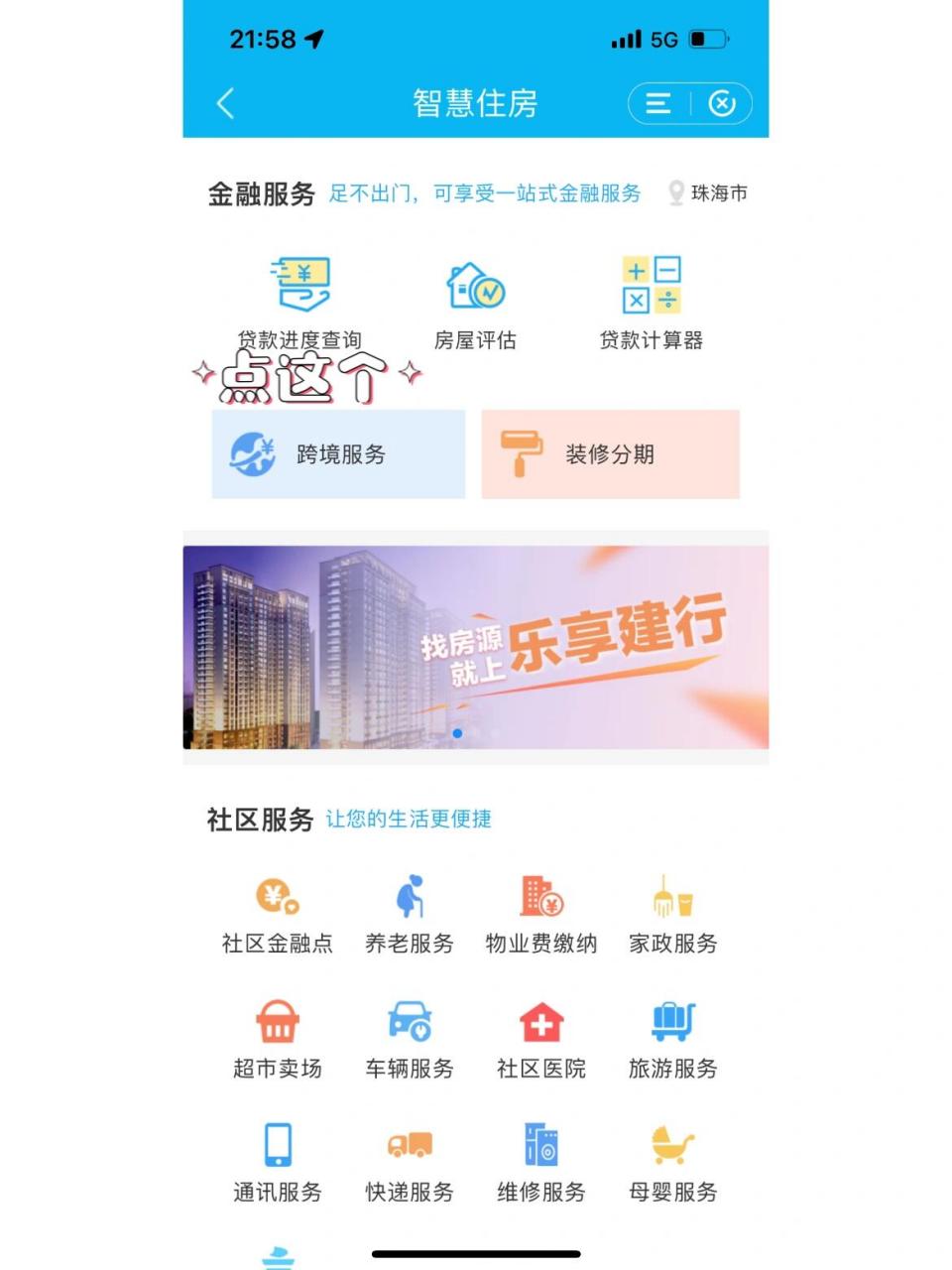Open the 装修分期 renovation installment icon
The width and height of the screenshot is (952, 1270).
[609, 453]
